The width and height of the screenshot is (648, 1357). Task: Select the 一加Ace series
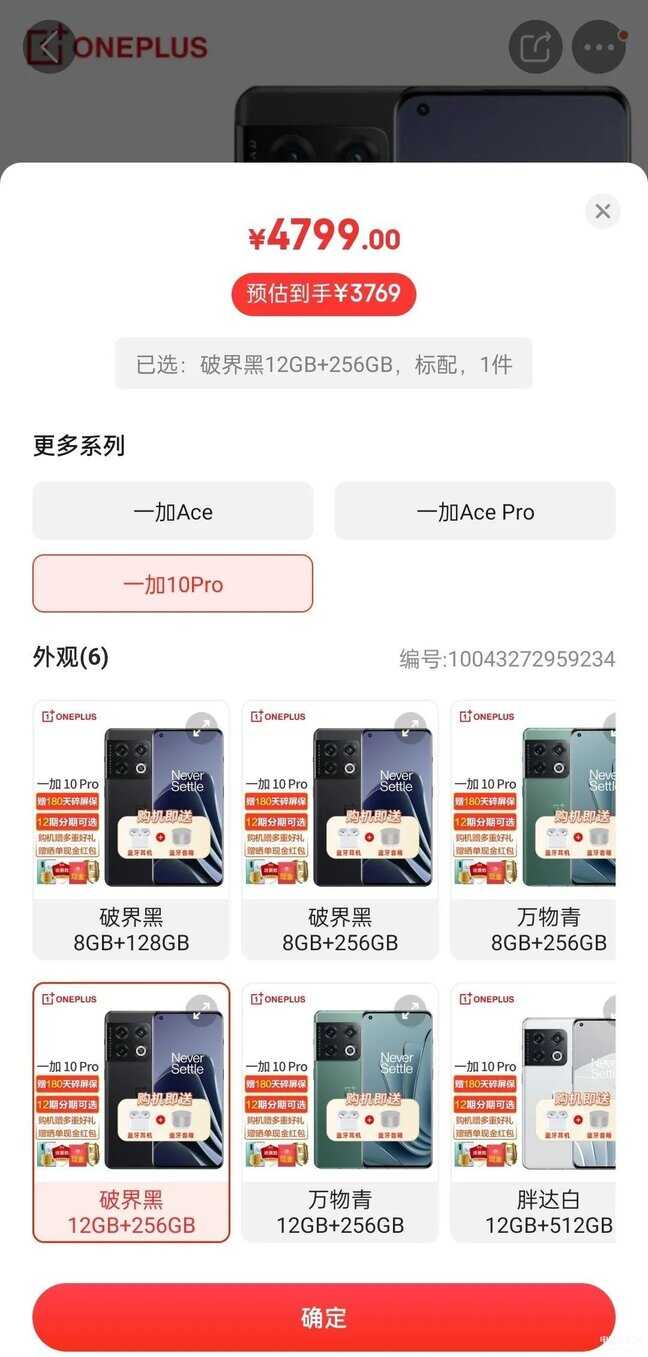click(173, 511)
